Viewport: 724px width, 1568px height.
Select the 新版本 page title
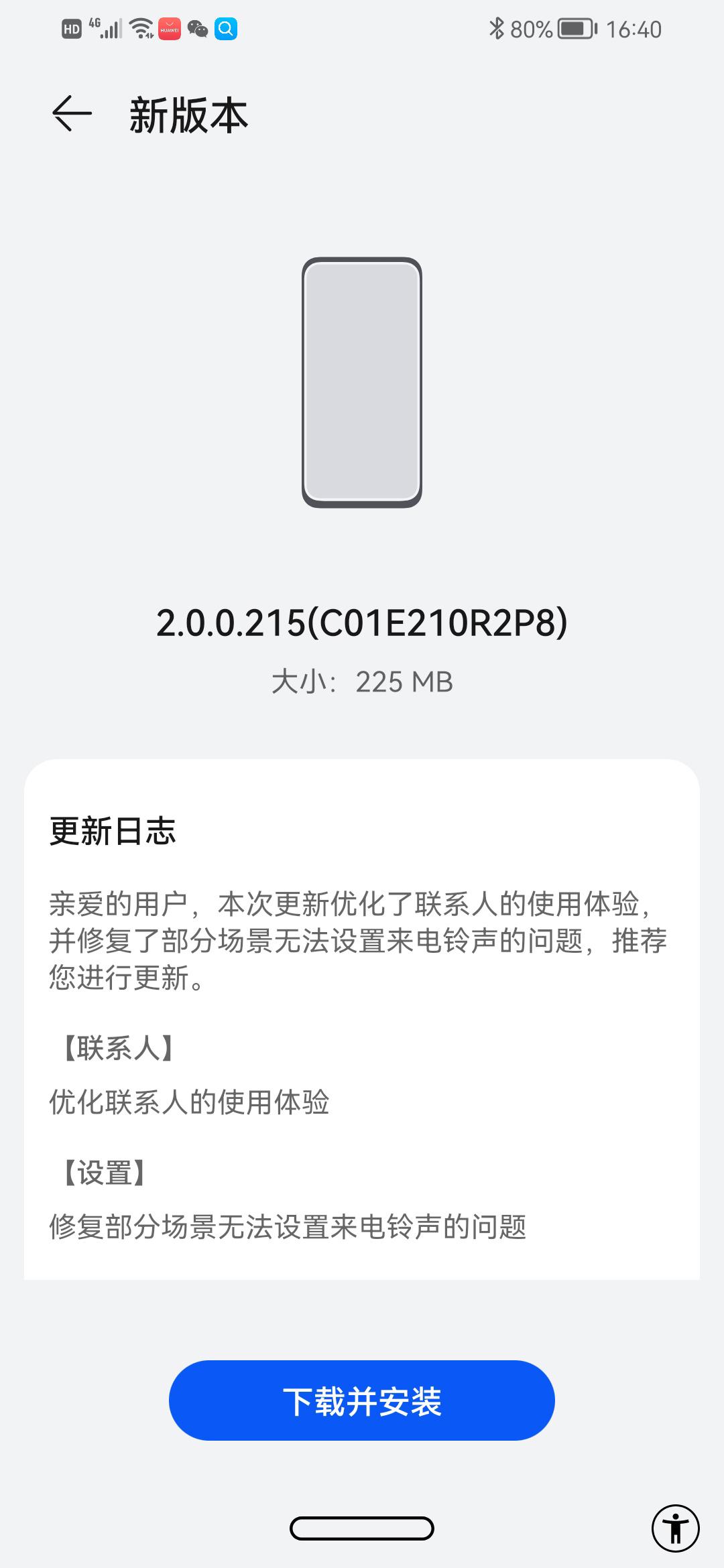click(x=188, y=114)
